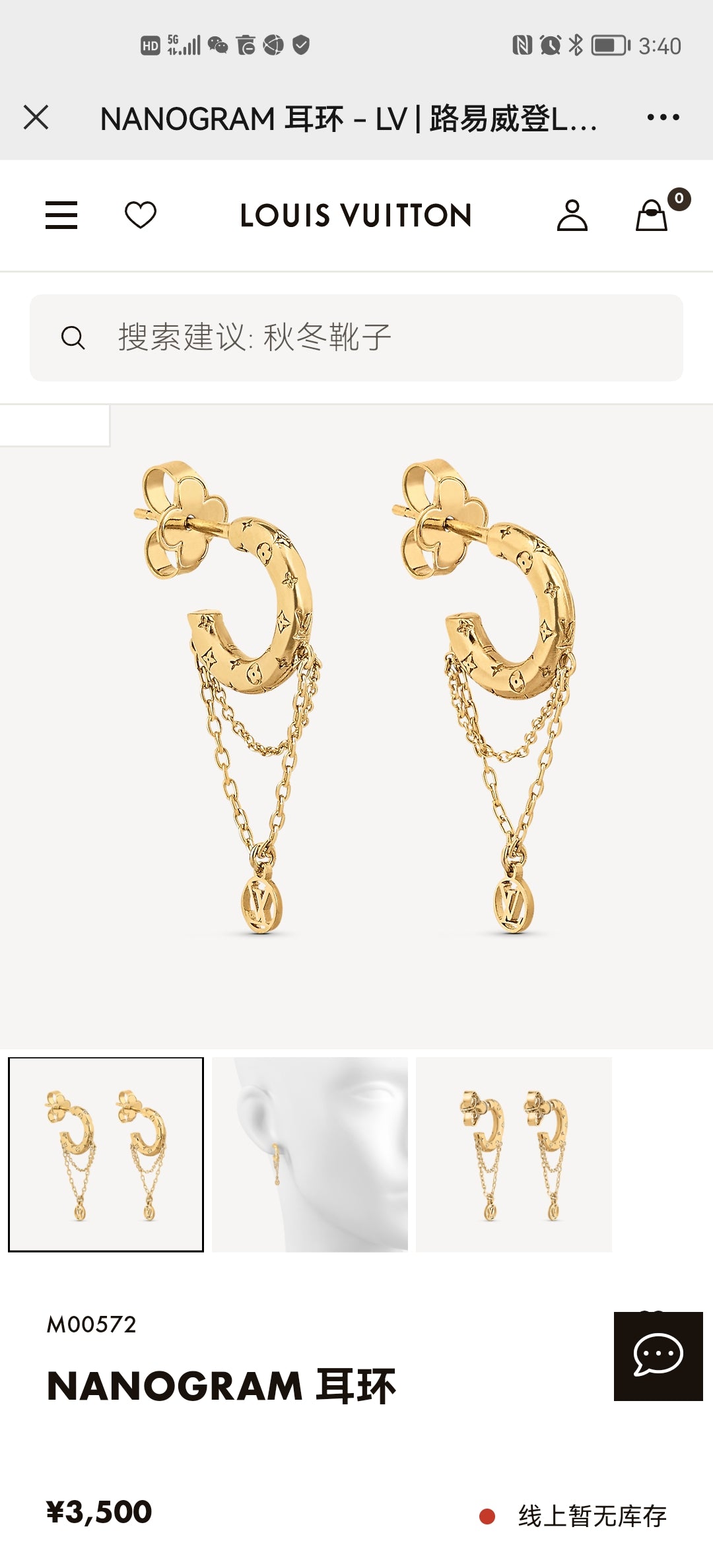The height and width of the screenshot is (1568, 713).
Task: View the shopping bag
Action: [652, 215]
